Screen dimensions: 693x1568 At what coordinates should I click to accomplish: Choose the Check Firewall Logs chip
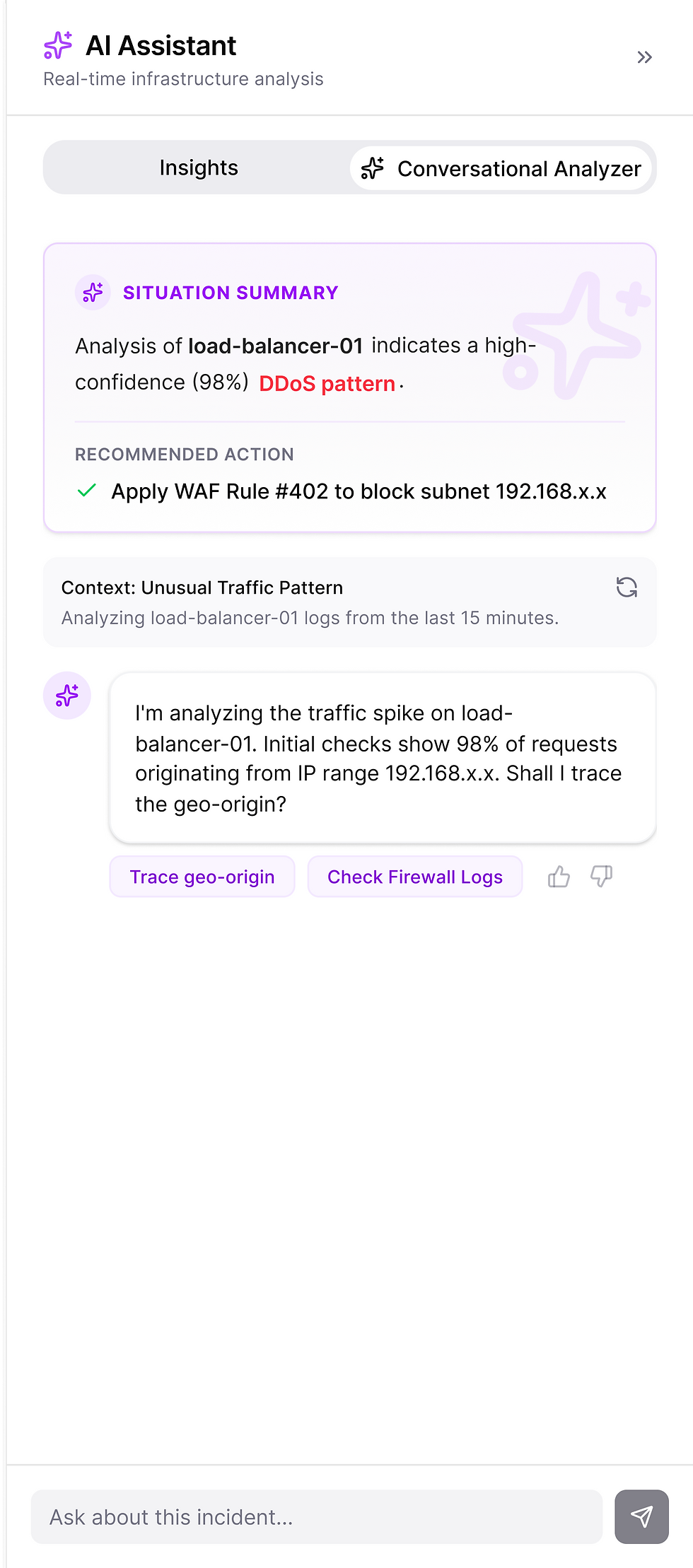click(x=415, y=877)
